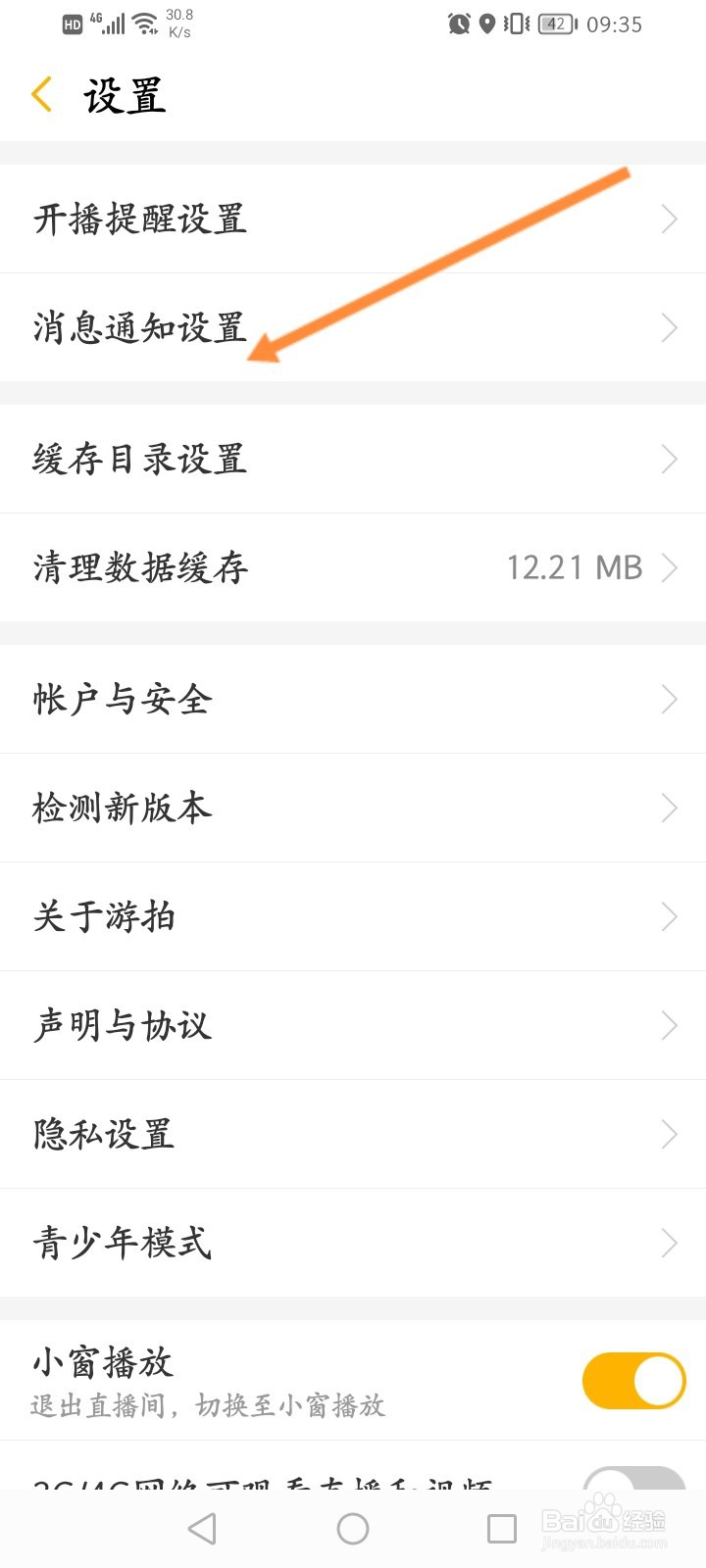Screen dimensions: 706x1568
Task: Tap the system back button
Action: [202, 1529]
